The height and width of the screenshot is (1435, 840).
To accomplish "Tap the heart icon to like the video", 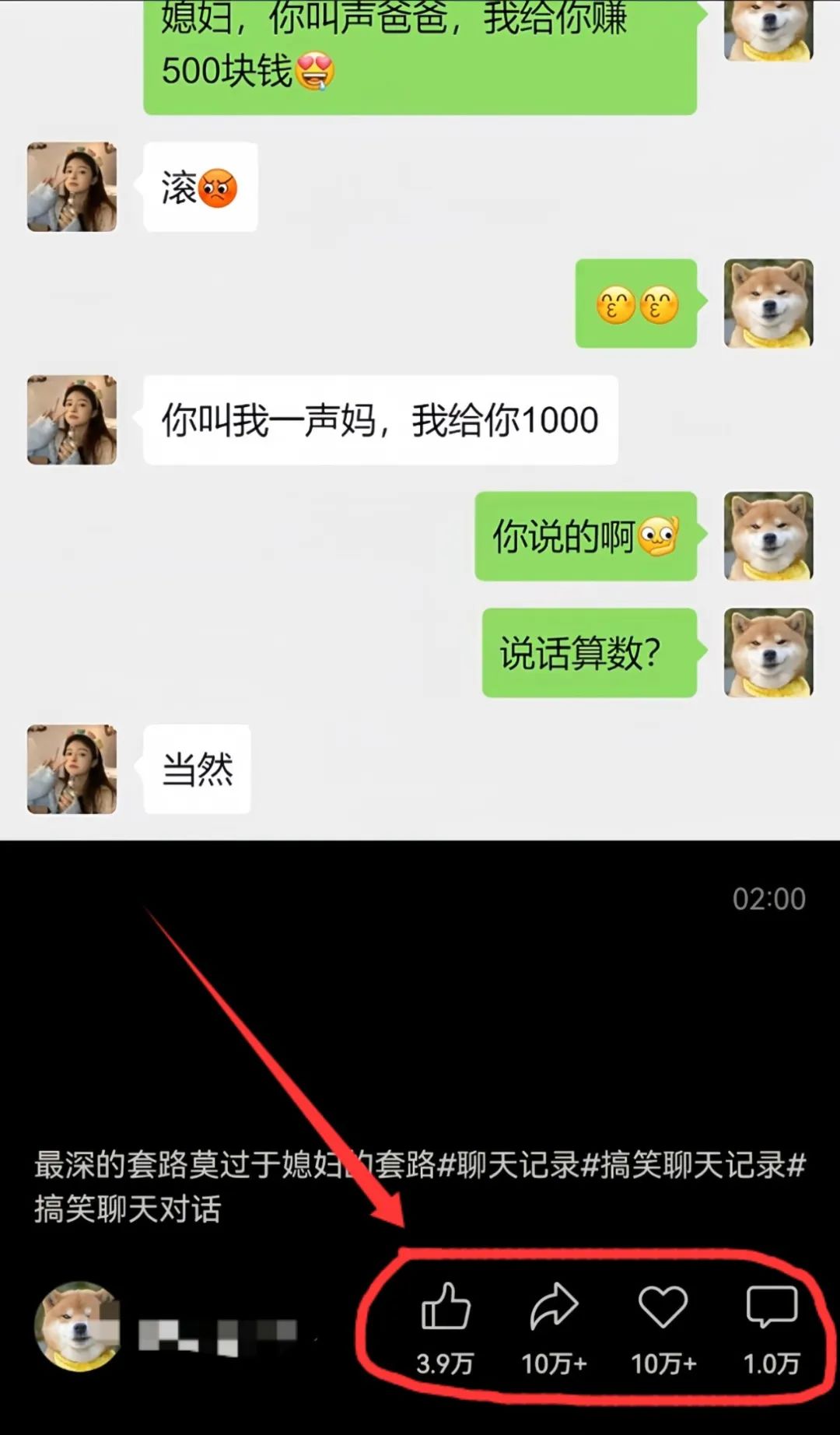I will click(x=663, y=1307).
